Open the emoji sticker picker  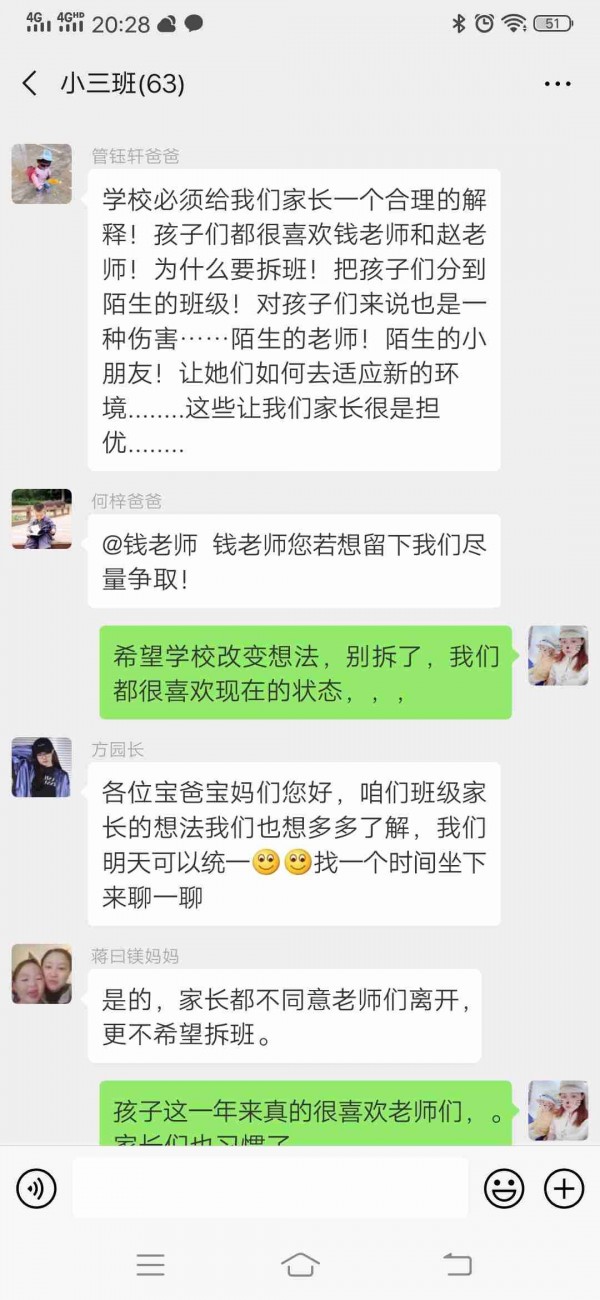pos(504,1188)
